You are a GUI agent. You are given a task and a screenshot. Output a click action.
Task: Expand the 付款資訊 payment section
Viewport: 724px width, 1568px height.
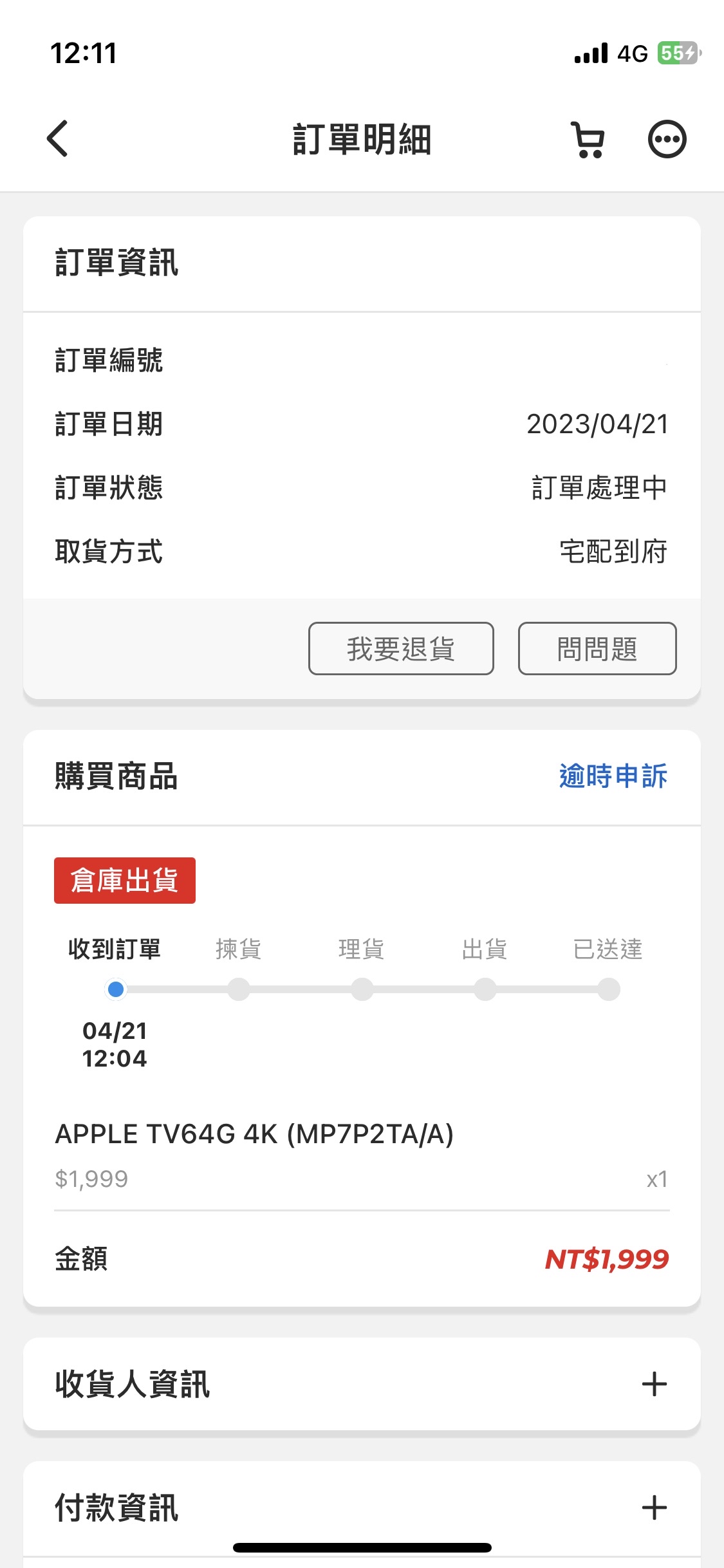pos(362,1508)
